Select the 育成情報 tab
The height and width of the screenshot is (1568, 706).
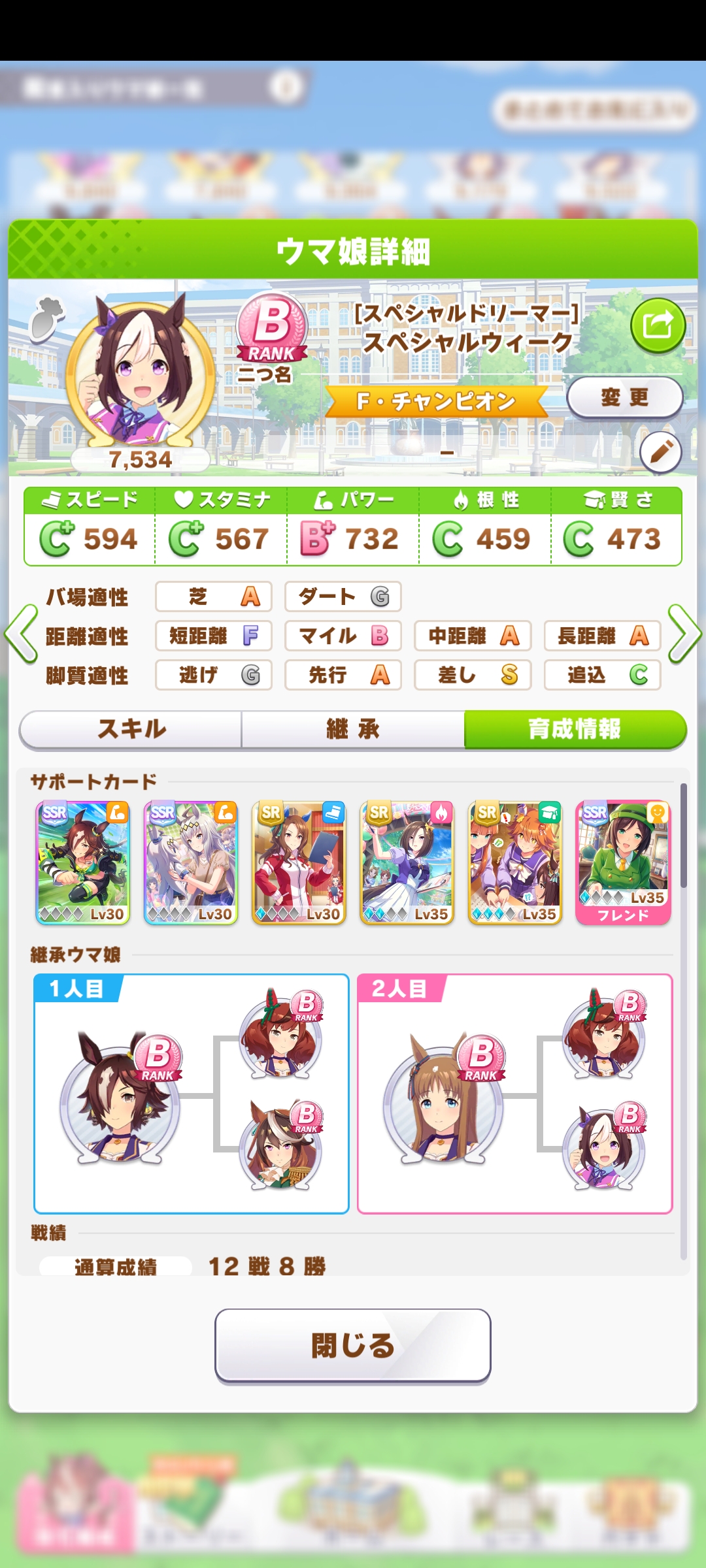575,729
